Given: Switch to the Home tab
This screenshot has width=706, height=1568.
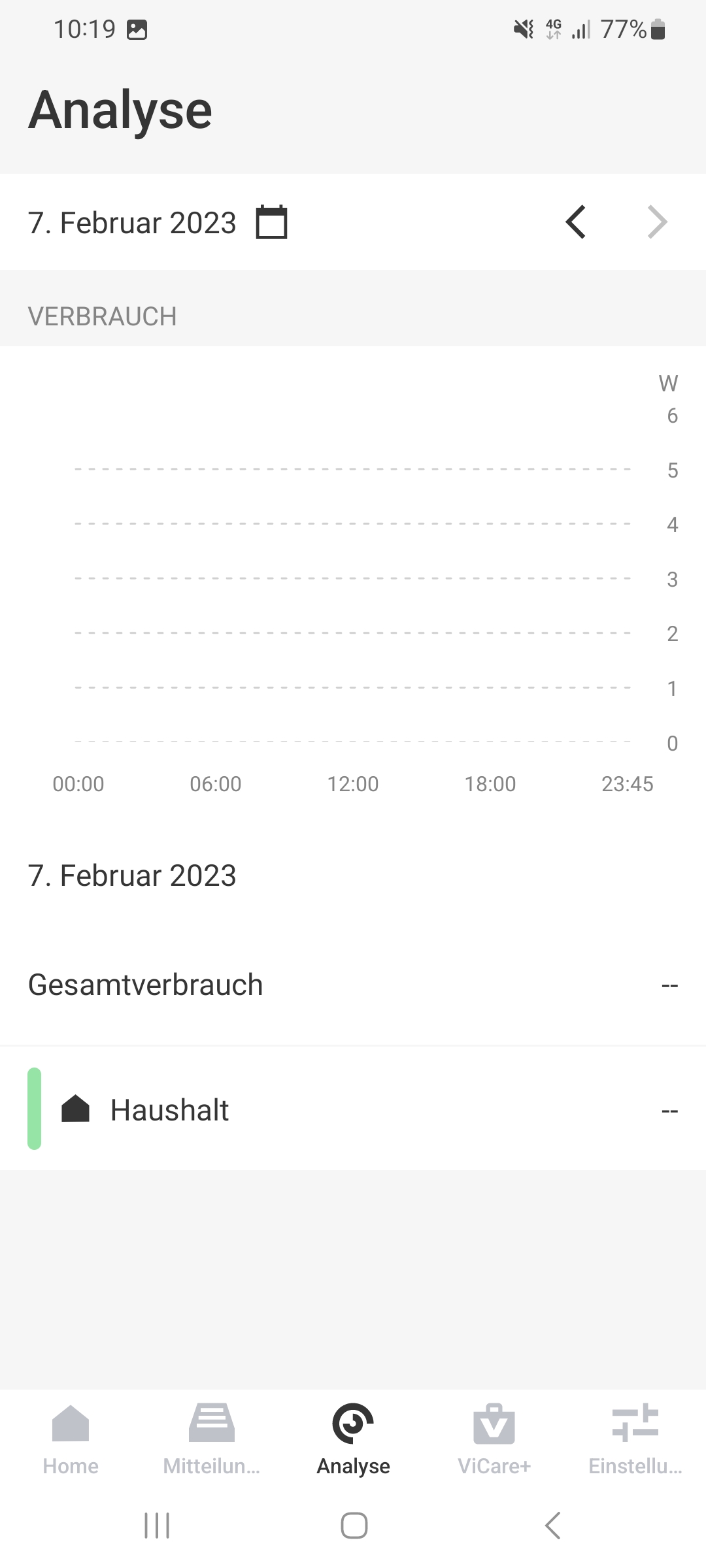Looking at the screenshot, I should point(71,1439).
